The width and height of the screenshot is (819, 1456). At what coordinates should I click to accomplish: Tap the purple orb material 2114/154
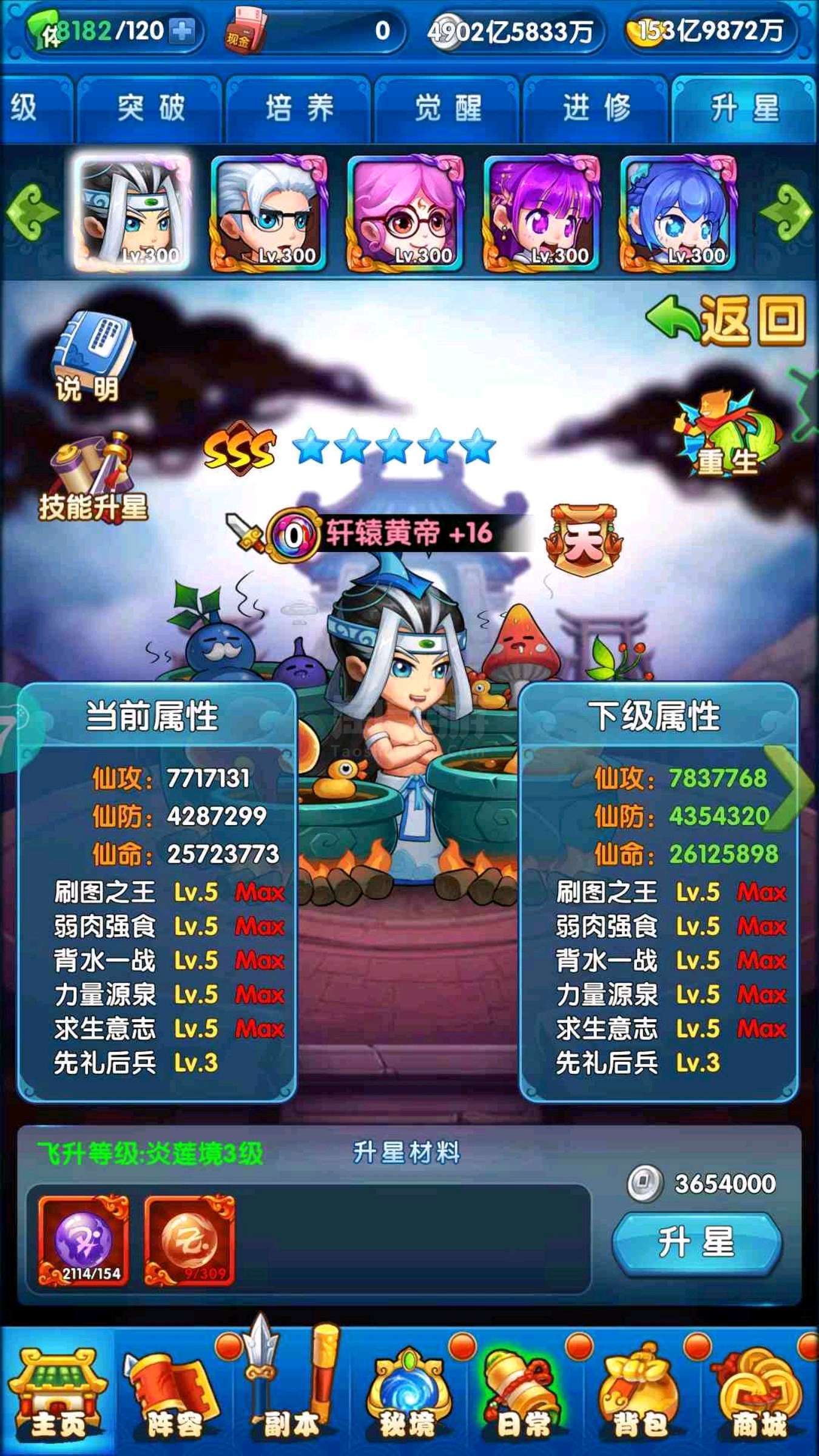(x=83, y=1240)
